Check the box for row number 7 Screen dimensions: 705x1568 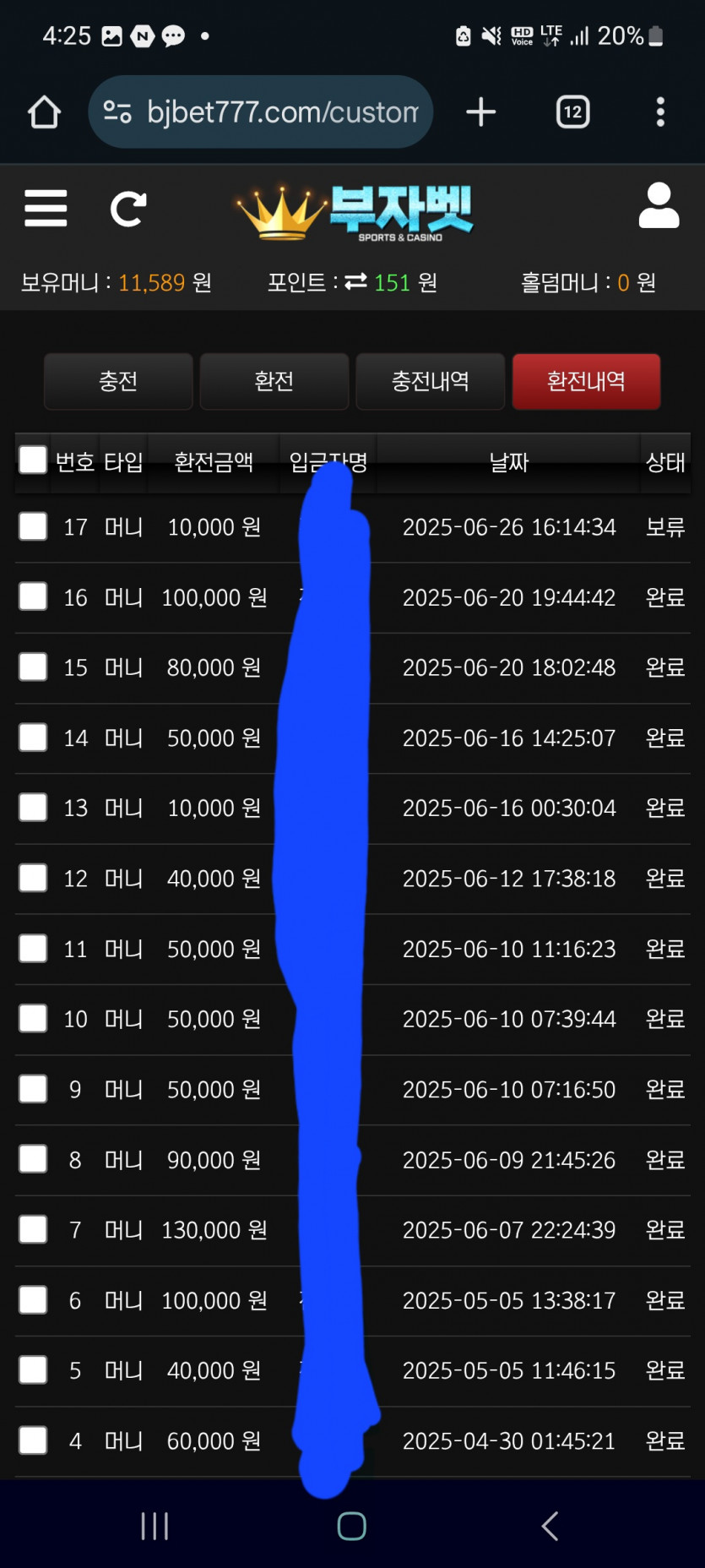[33, 1229]
